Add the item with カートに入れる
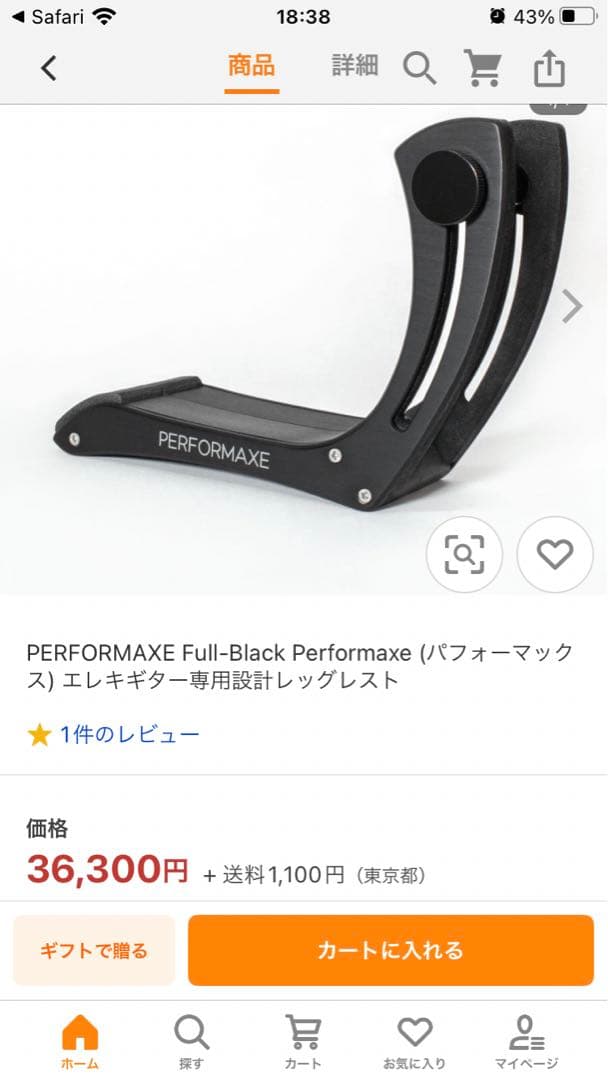The height and width of the screenshot is (1080, 608). pos(390,950)
